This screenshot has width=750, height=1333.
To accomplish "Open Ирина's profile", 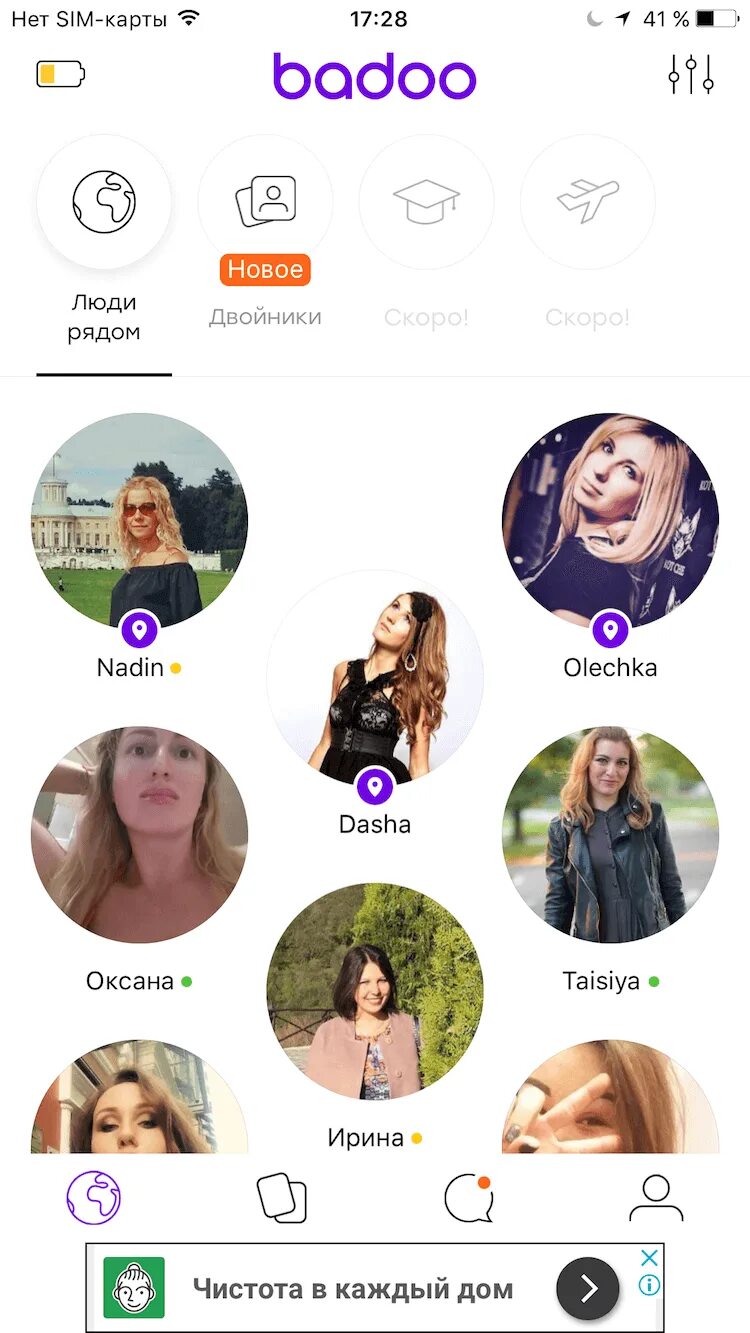I will [375, 992].
